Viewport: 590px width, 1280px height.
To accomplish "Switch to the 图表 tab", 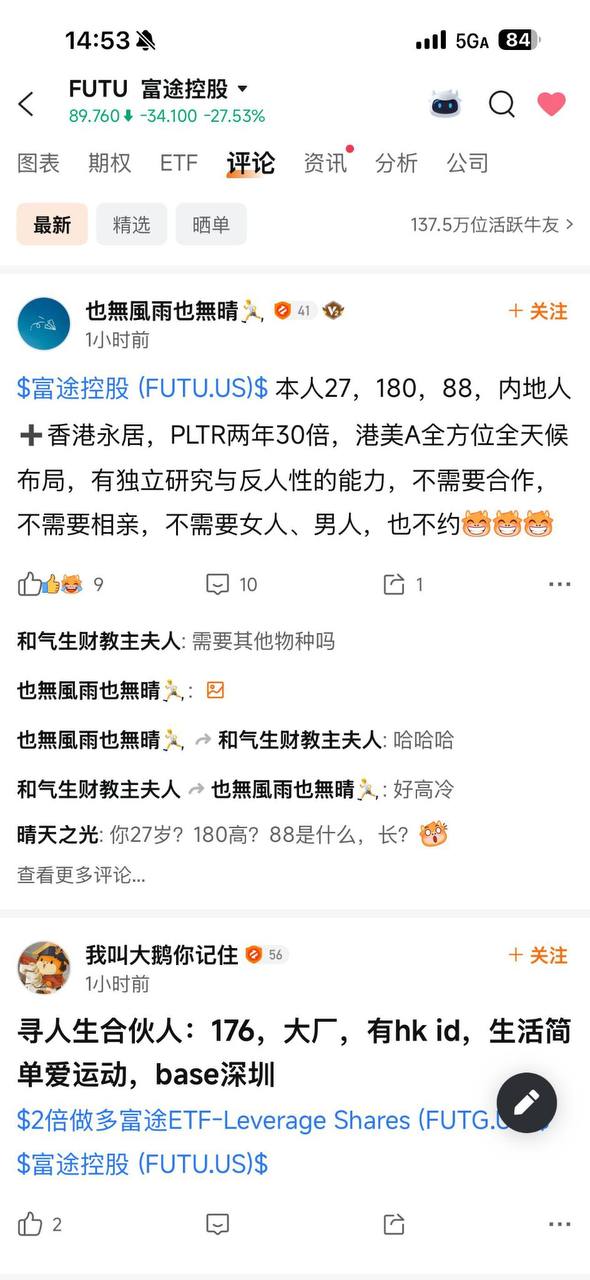I will pos(39,163).
